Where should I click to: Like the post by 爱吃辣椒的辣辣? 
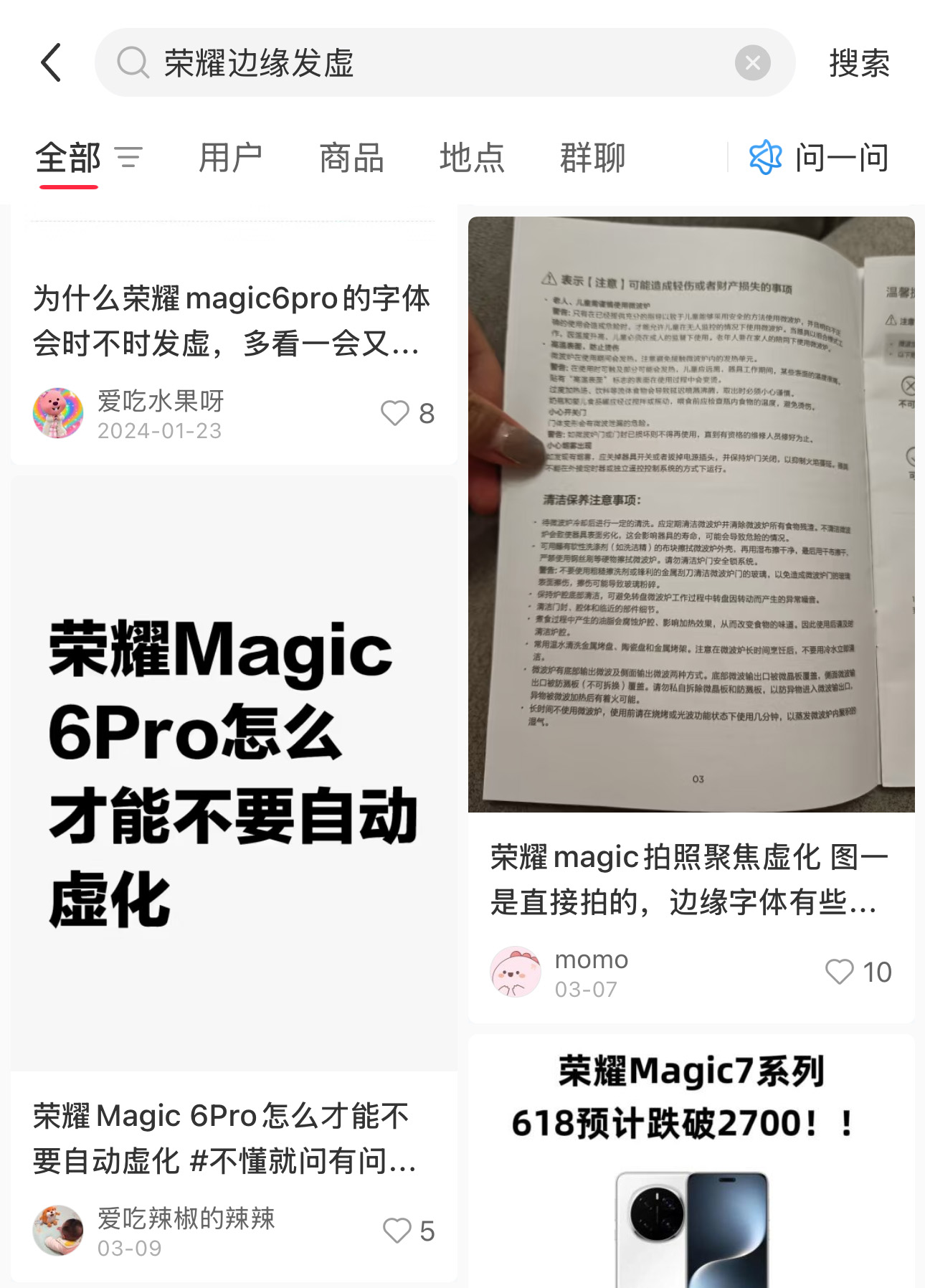[397, 1231]
